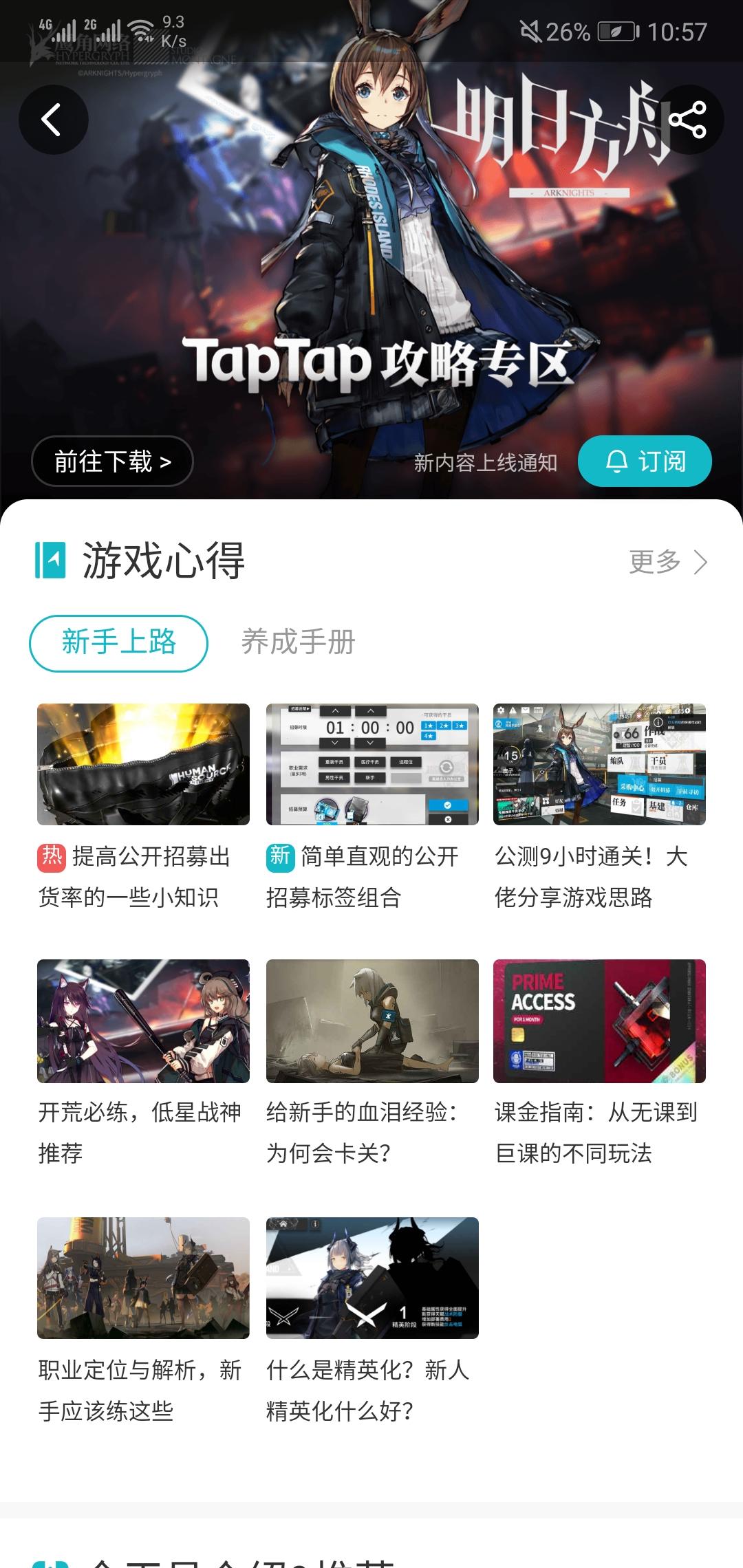Open 课金指南 article
The width and height of the screenshot is (743, 1568).
point(599,1064)
